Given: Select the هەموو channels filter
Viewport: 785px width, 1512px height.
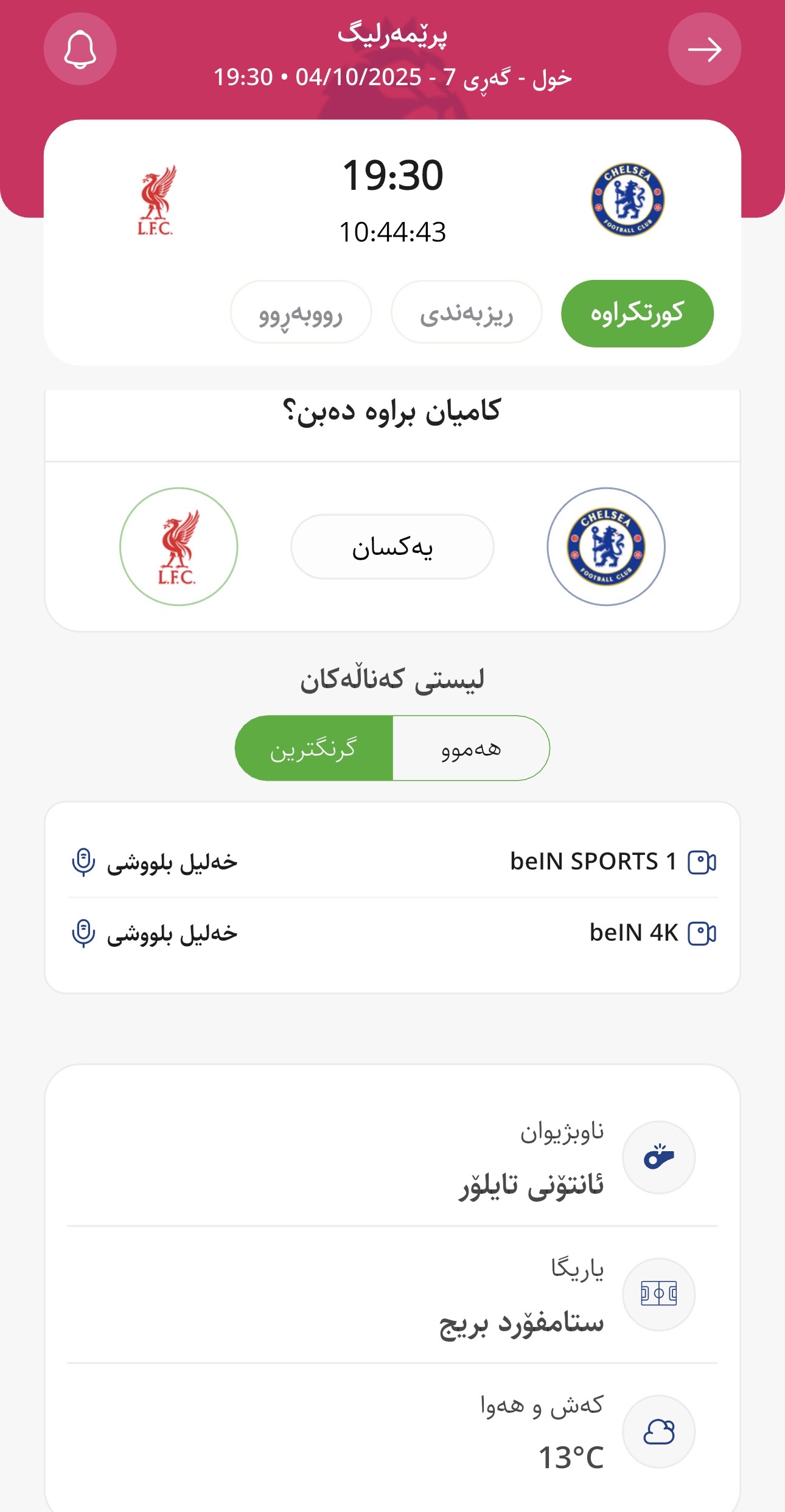Looking at the screenshot, I should 471,748.
